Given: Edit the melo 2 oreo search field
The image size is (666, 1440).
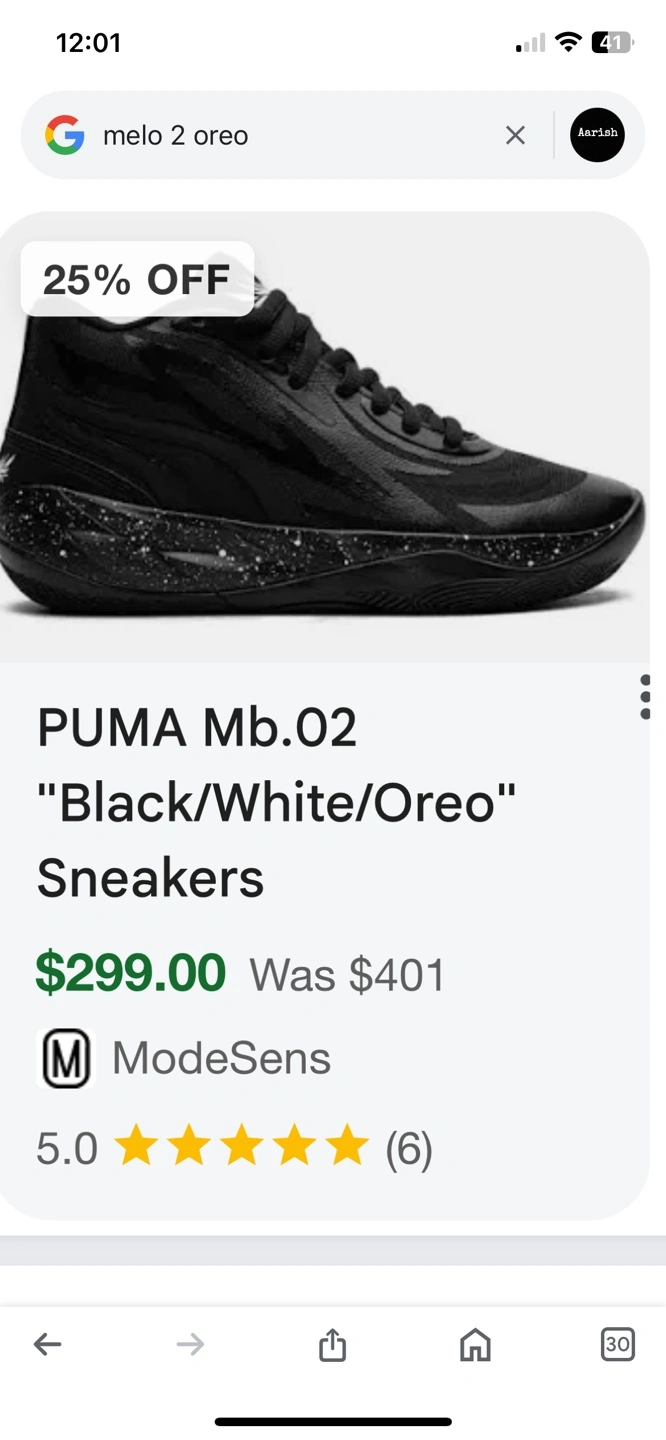Looking at the screenshot, I should (290, 135).
